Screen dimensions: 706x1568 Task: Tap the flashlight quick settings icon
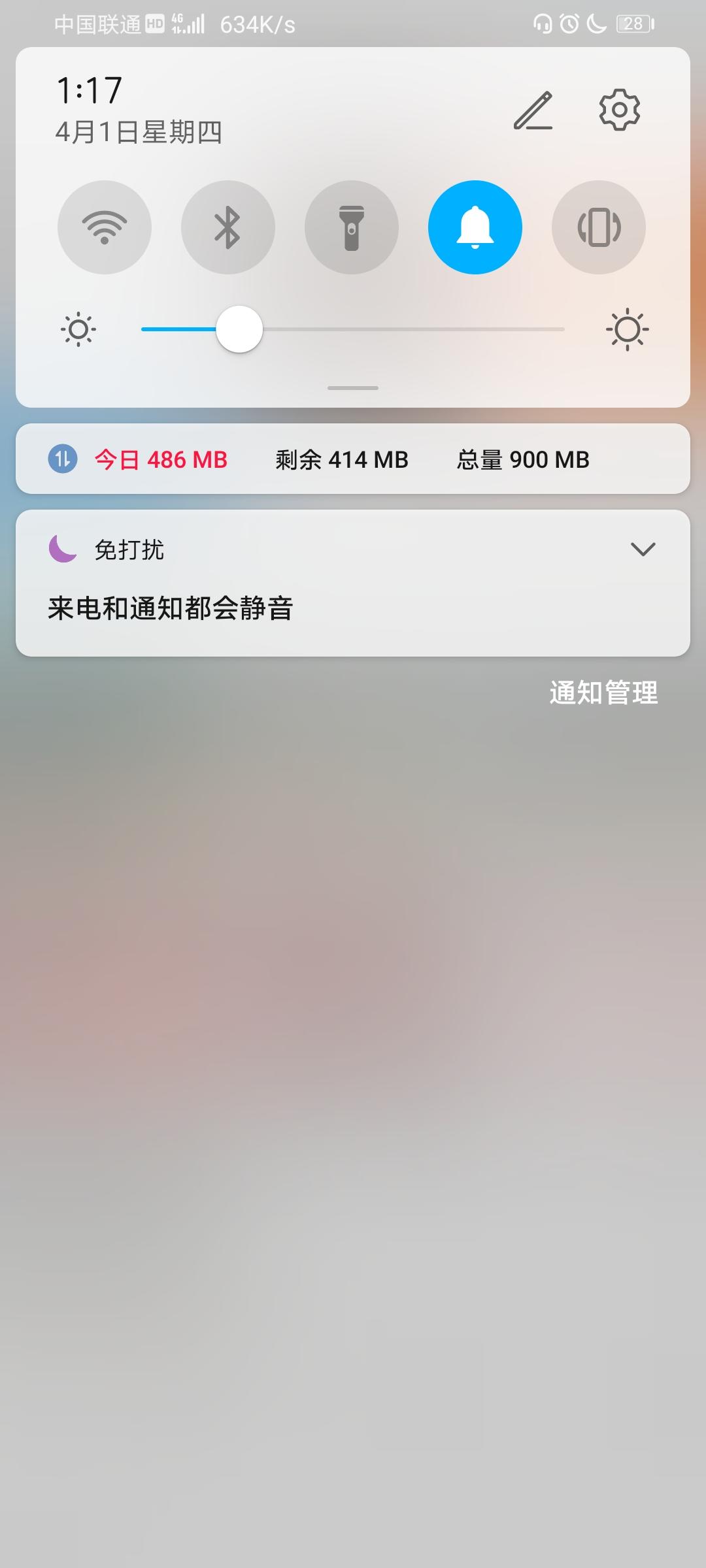coord(352,227)
